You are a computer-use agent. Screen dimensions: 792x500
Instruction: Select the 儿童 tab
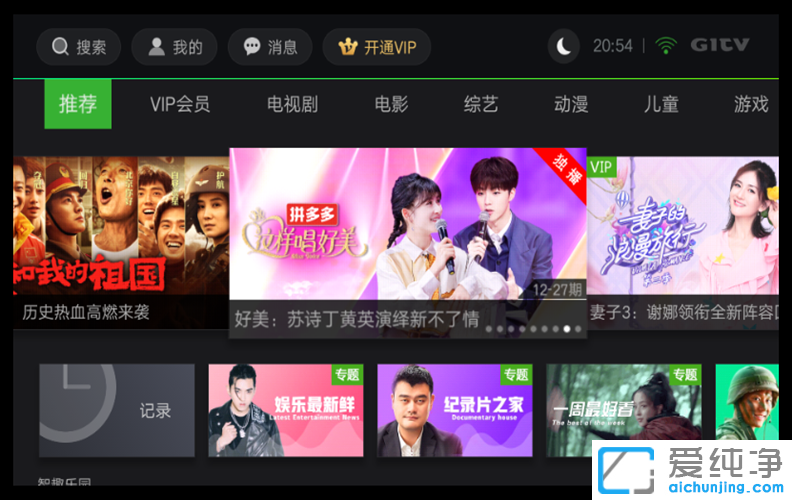(661, 104)
